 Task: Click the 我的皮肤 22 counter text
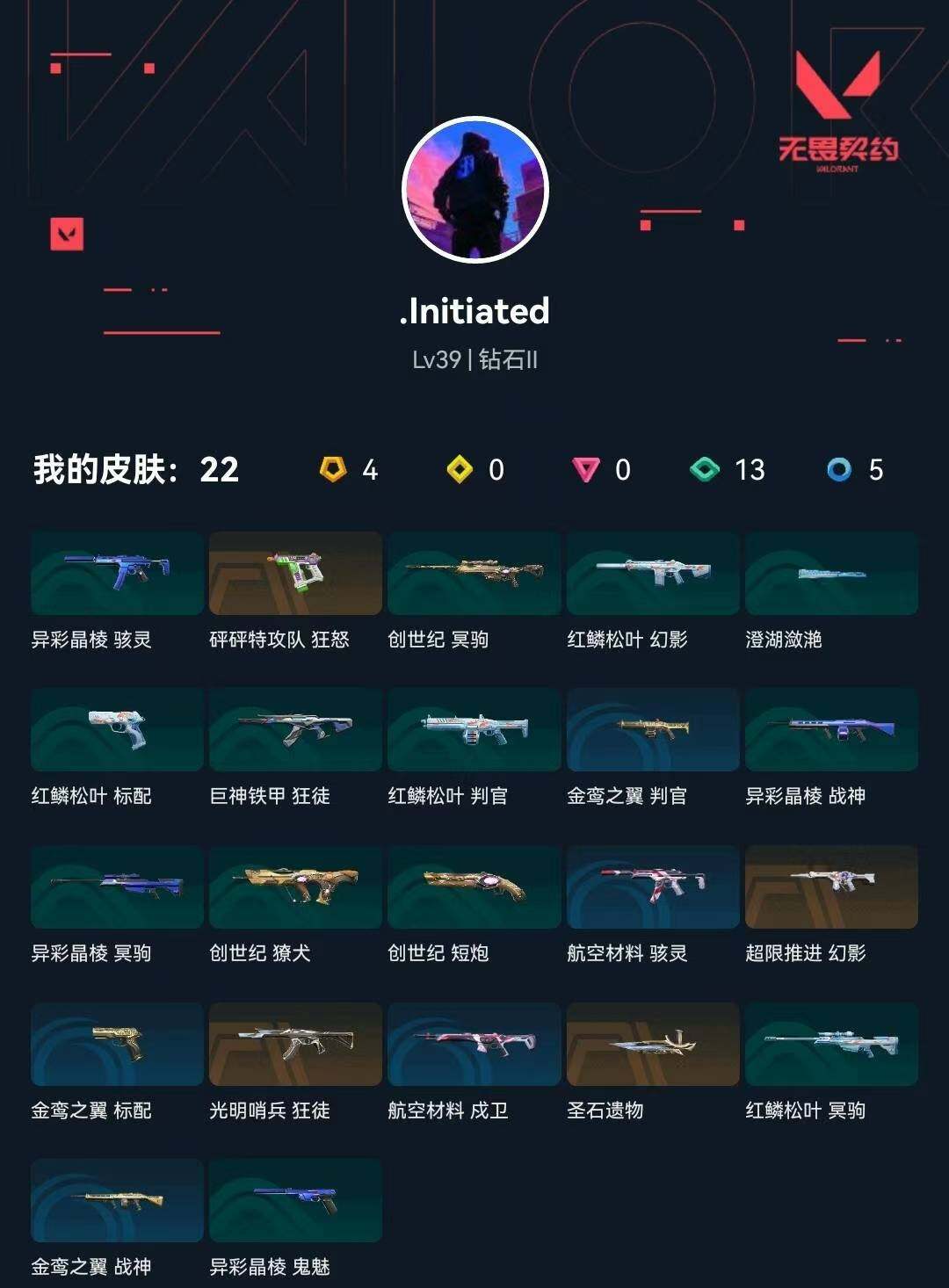click(x=132, y=470)
